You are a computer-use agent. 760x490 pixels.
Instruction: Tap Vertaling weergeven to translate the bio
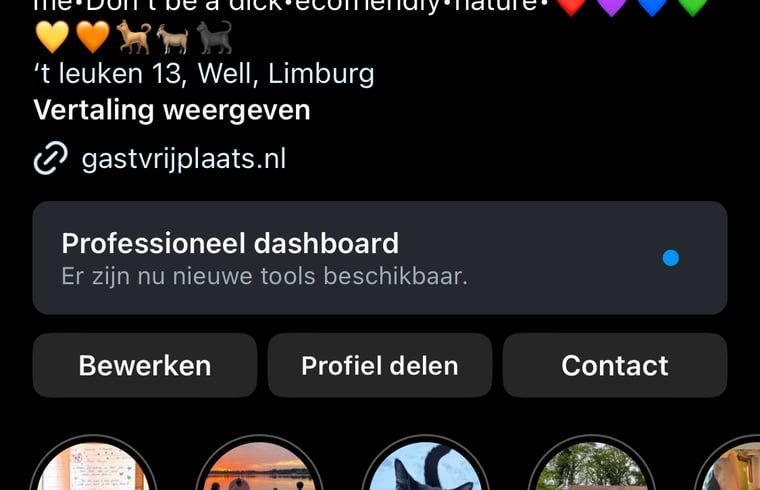tap(172, 110)
